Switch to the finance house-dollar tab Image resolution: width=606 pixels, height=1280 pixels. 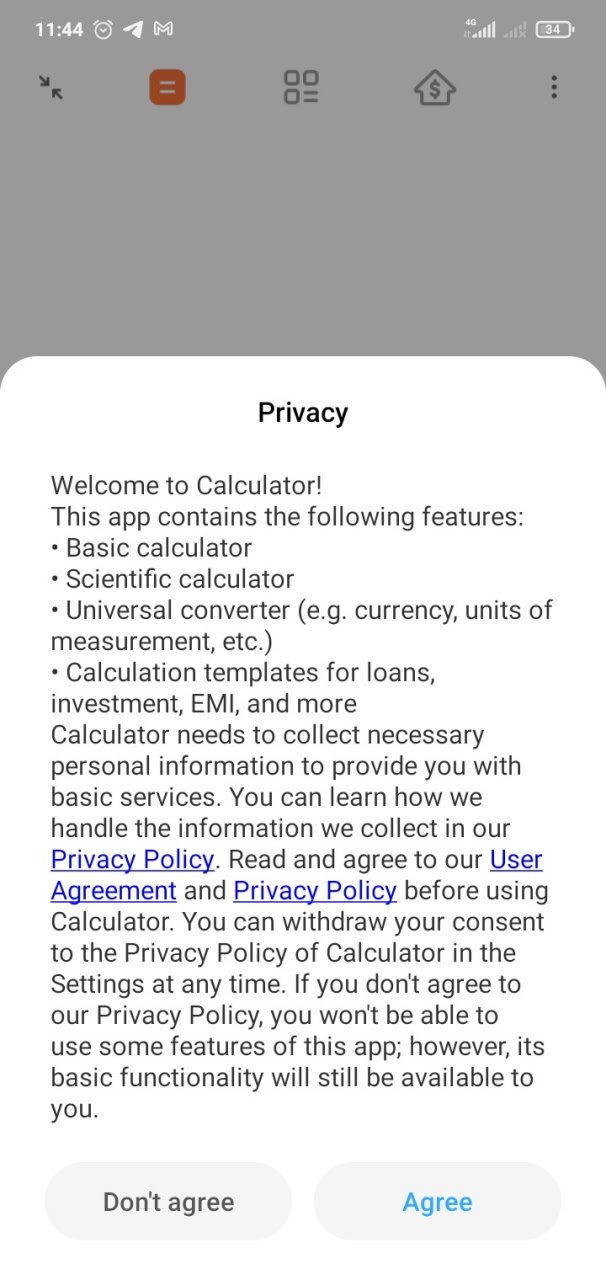coord(435,87)
